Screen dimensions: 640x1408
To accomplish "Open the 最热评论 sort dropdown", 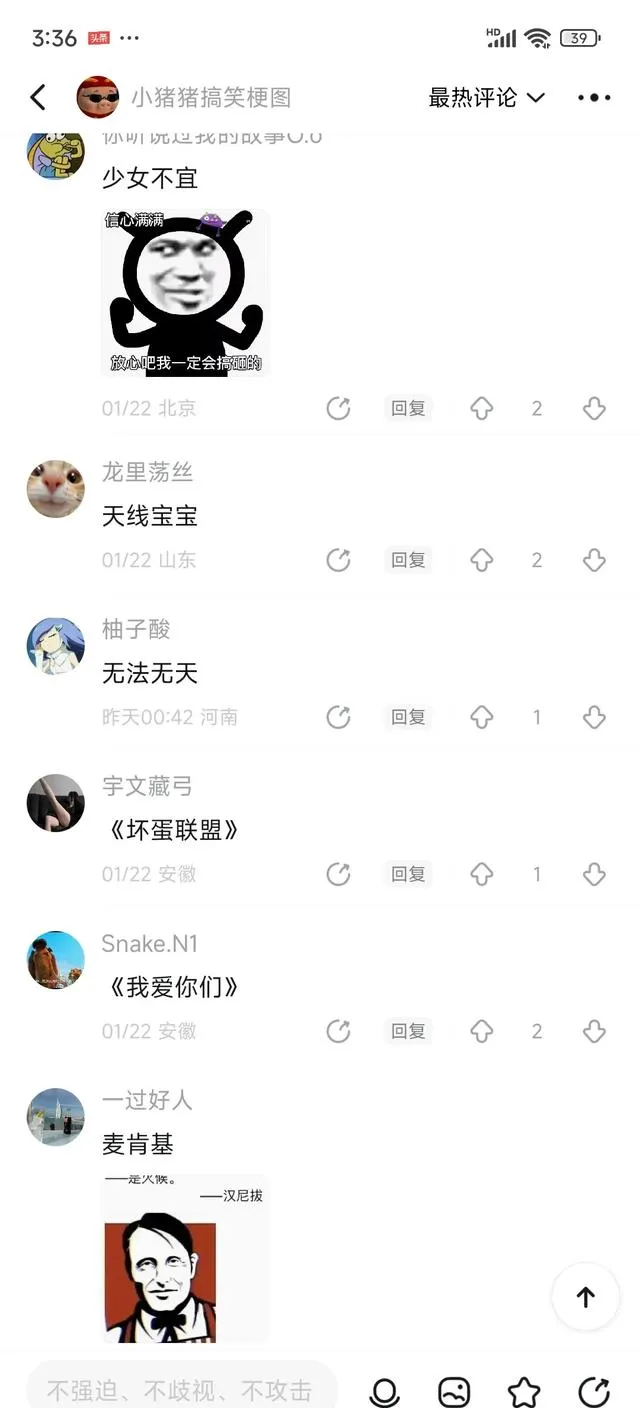I will point(487,97).
